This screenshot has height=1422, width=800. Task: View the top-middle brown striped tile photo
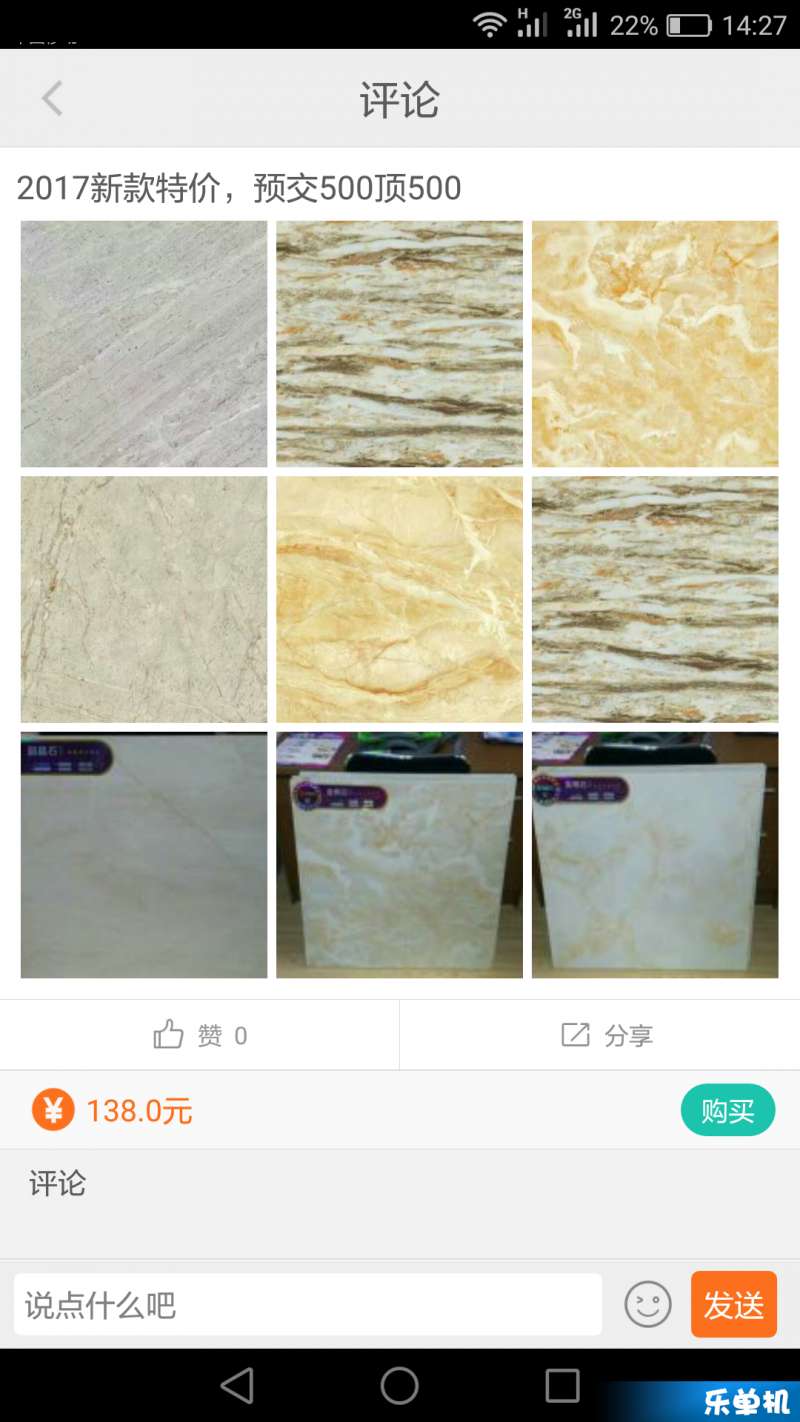tap(399, 344)
